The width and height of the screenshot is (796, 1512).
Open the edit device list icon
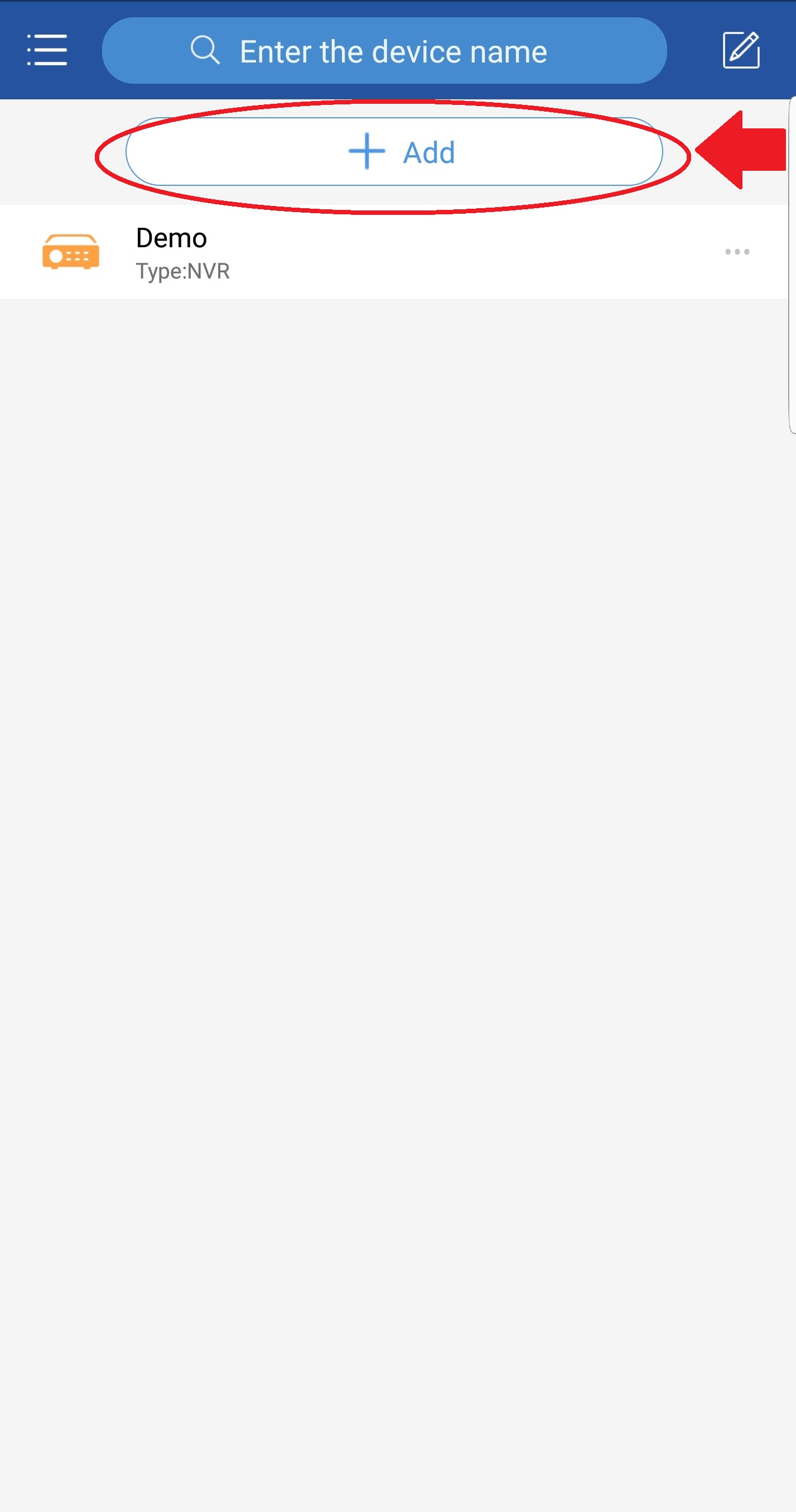pyautogui.click(x=741, y=50)
